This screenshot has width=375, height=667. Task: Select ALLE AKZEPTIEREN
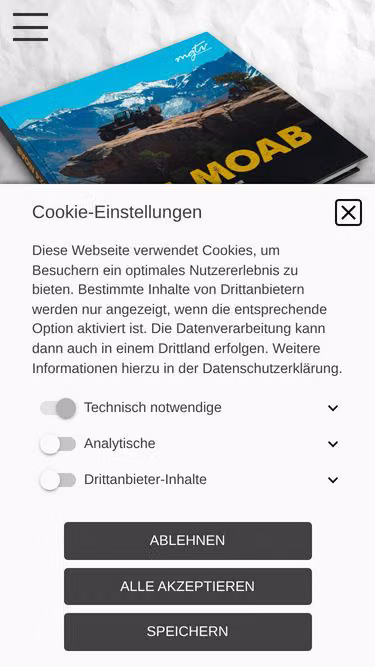(x=188, y=586)
